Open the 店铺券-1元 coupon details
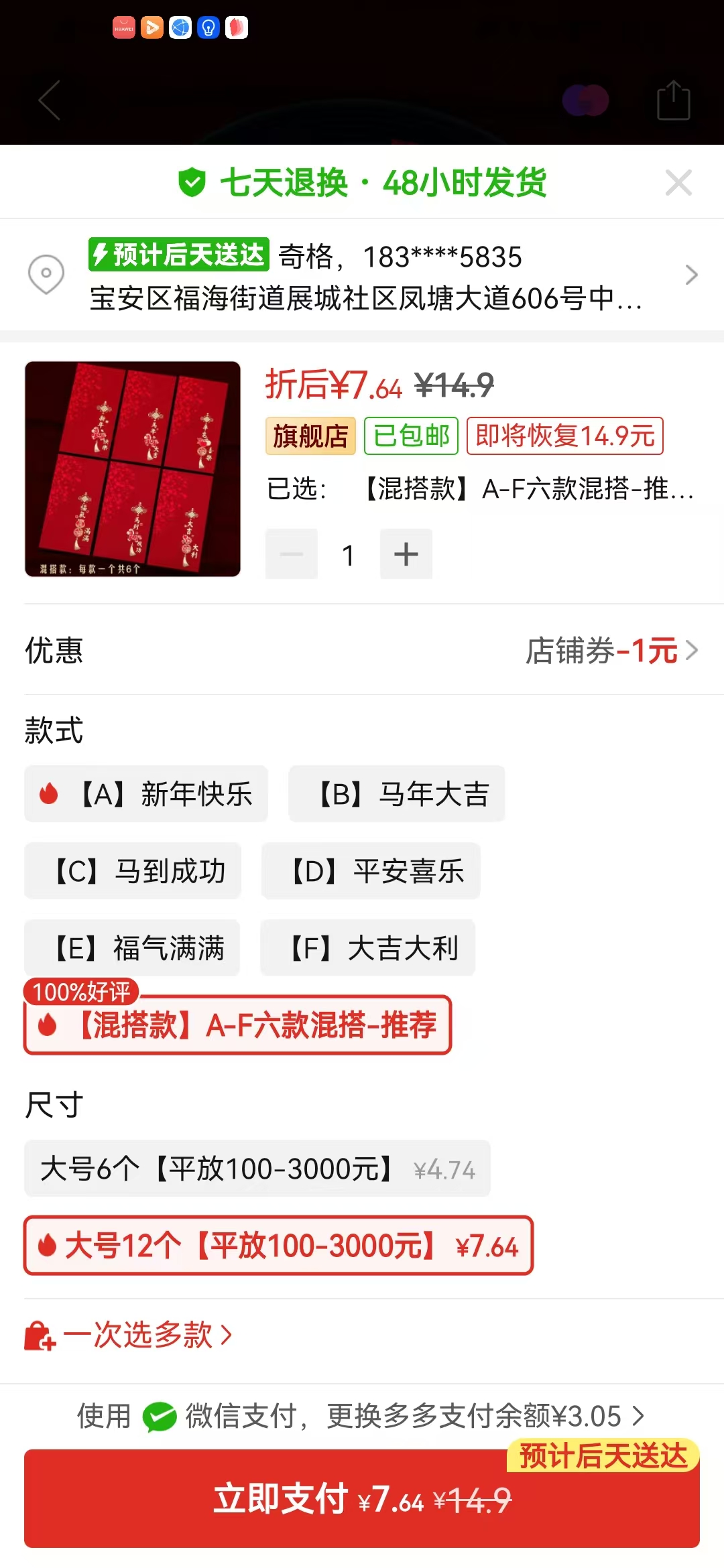The height and width of the screenshot is (1568, 724). [610, 651]
